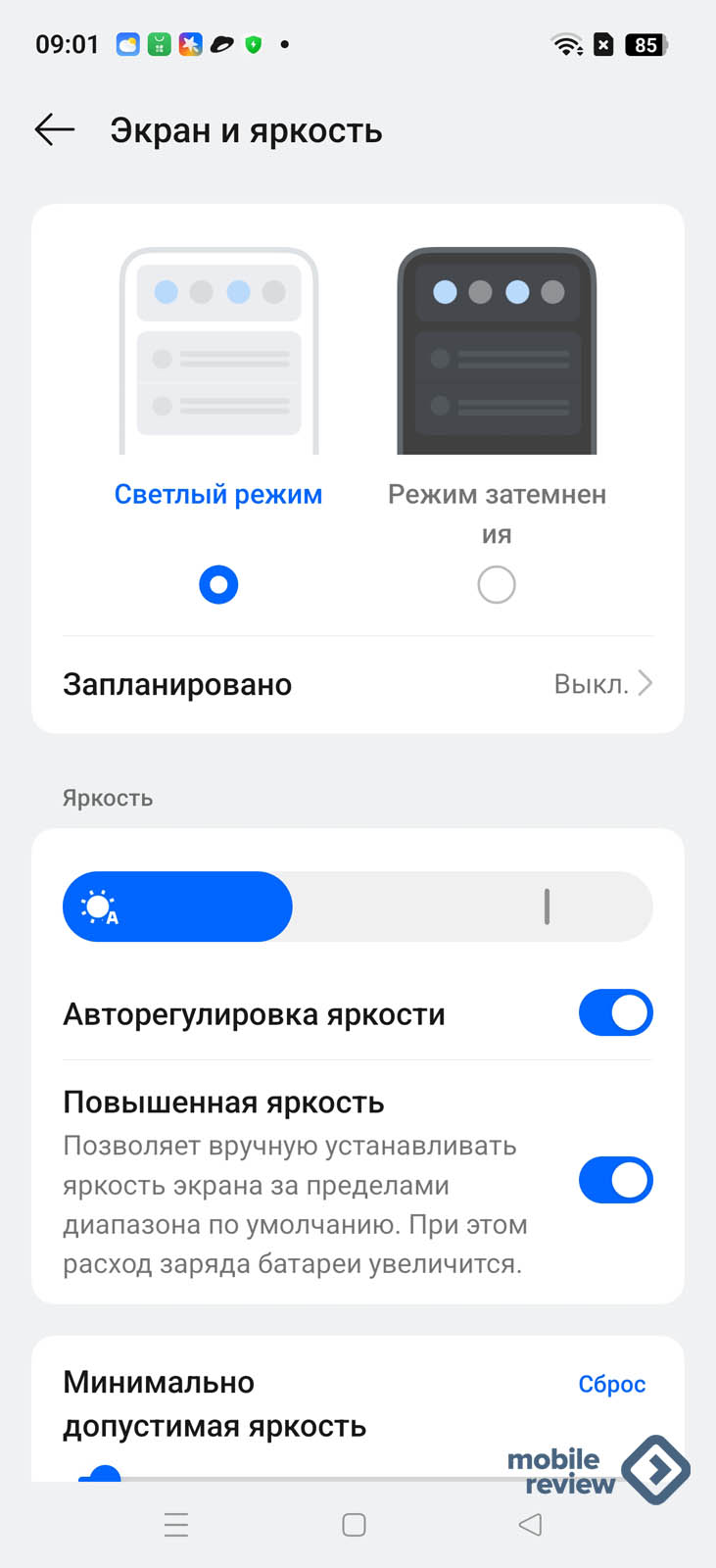Select Светлый режим radio button
Screen dimensions: 716x1568
218,585
